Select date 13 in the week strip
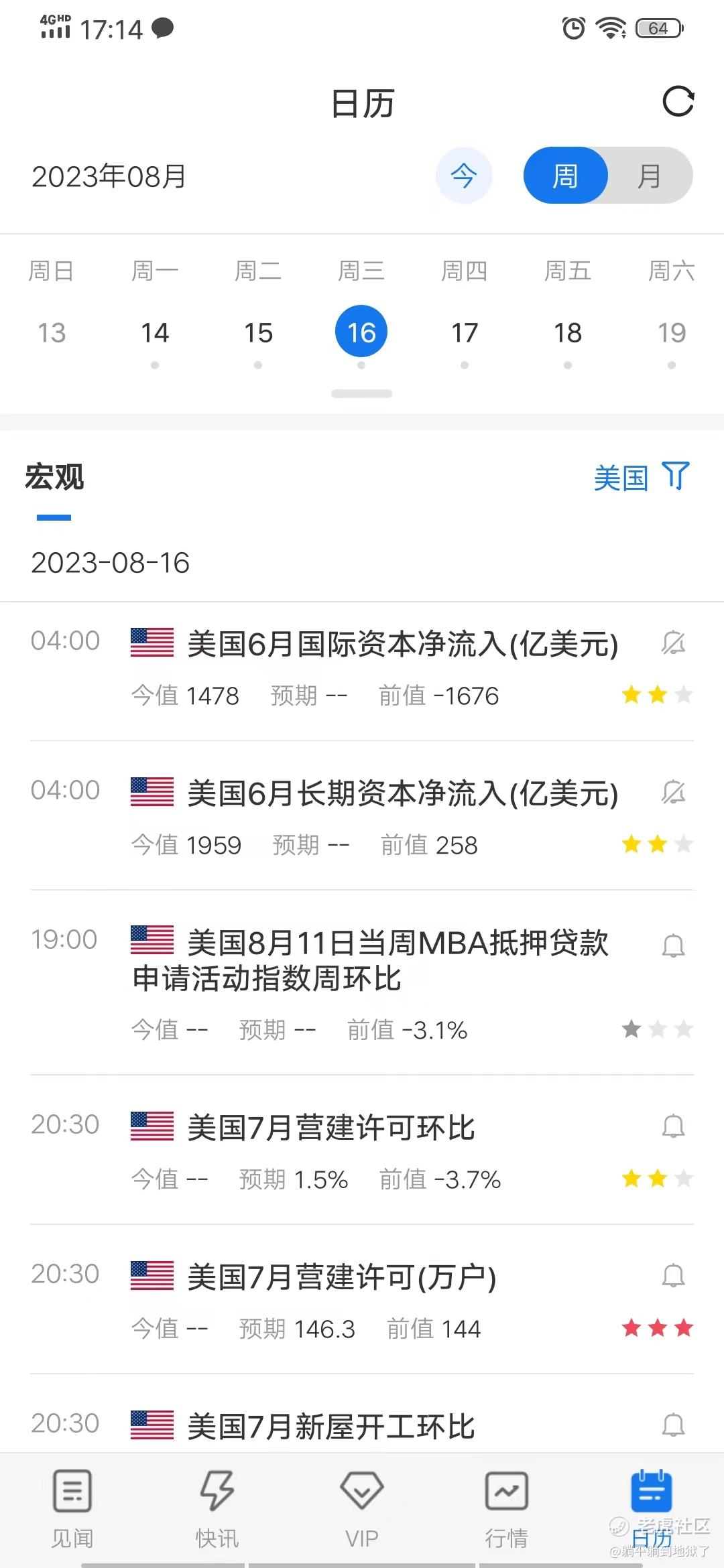Screen dimensions: 724x1568 click(x=52, y=333)
